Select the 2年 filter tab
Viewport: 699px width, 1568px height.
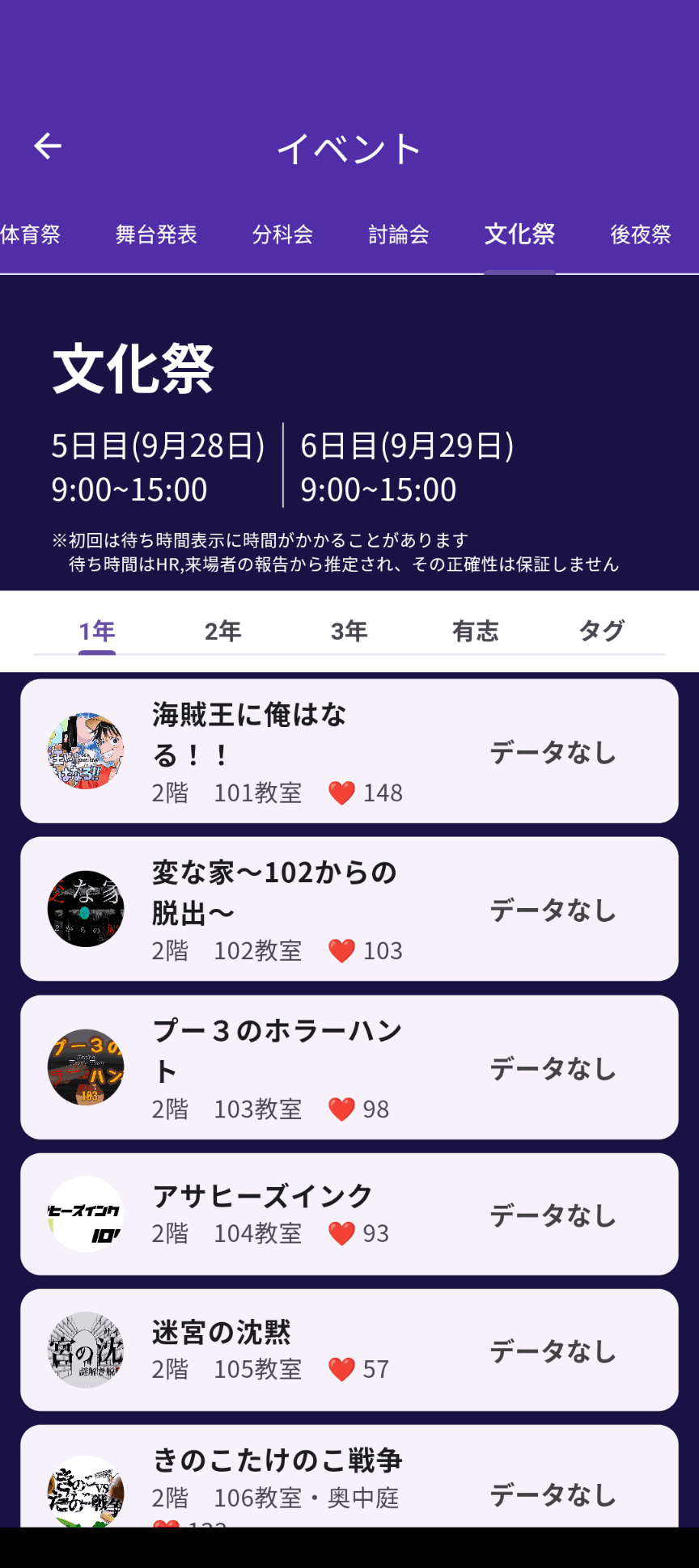[x=222, y=630]
